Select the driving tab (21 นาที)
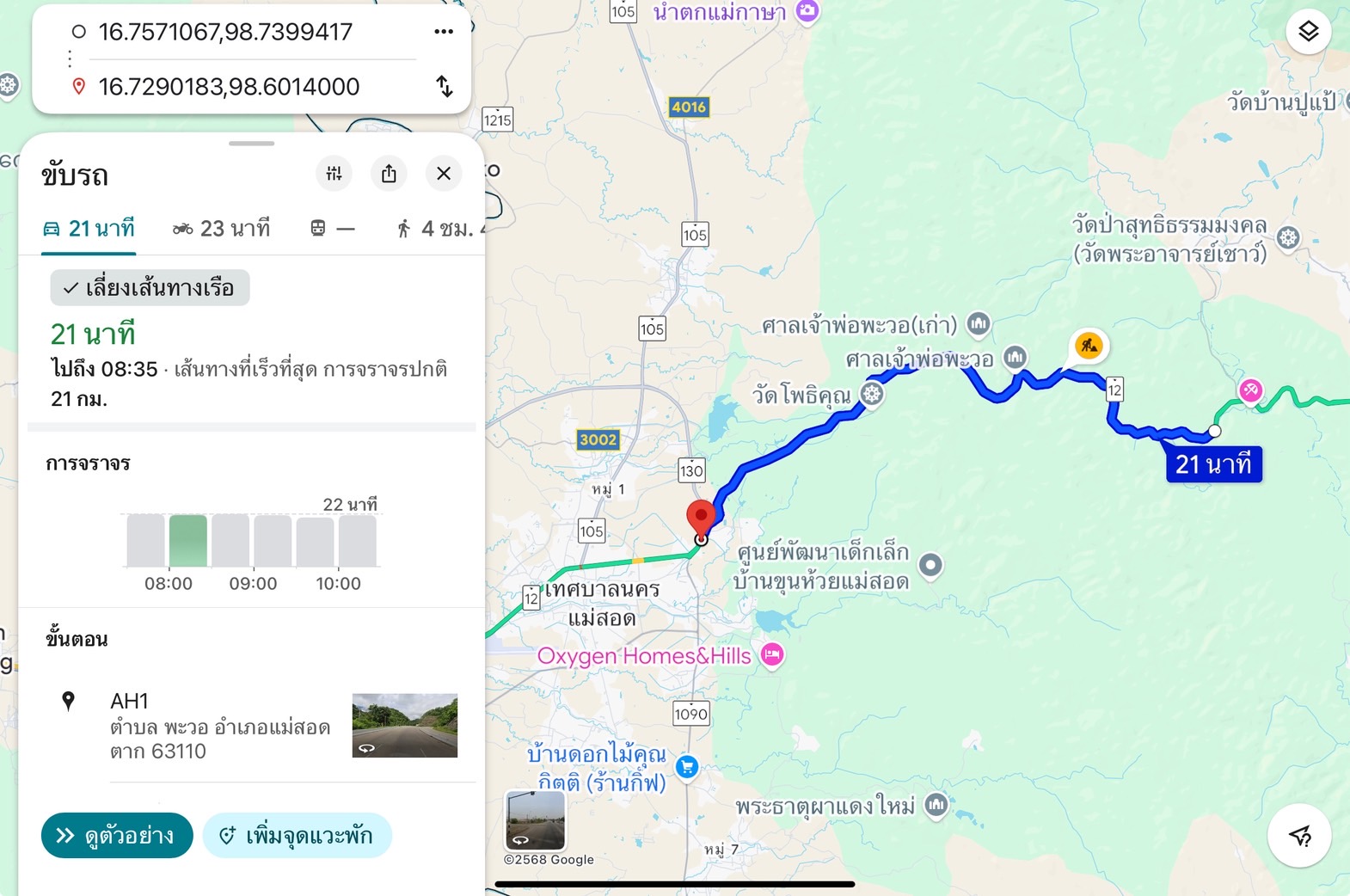Screen dimensions: 1350x896 (89, 229)
